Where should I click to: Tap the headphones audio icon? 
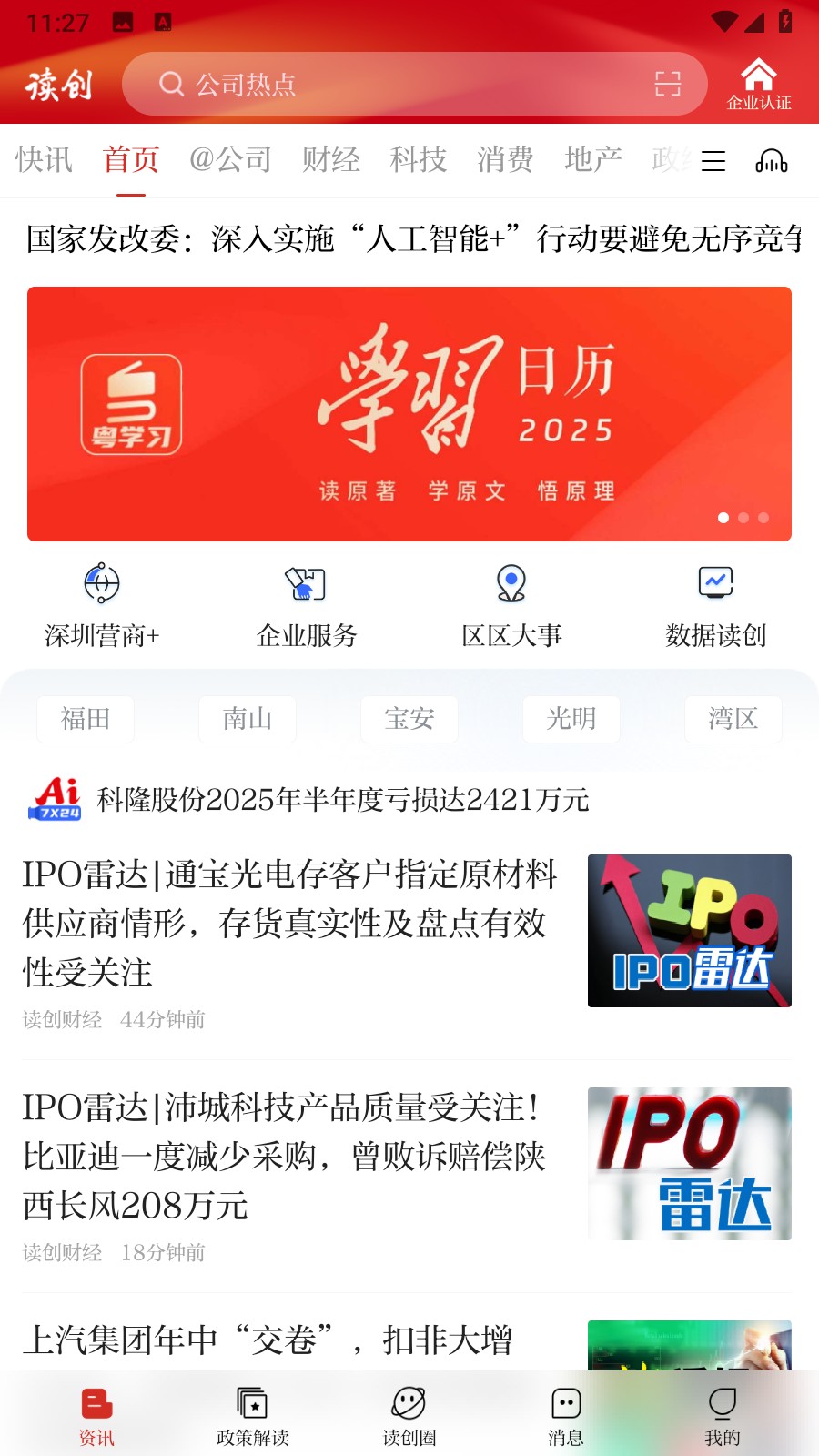(x=771, y=161)
